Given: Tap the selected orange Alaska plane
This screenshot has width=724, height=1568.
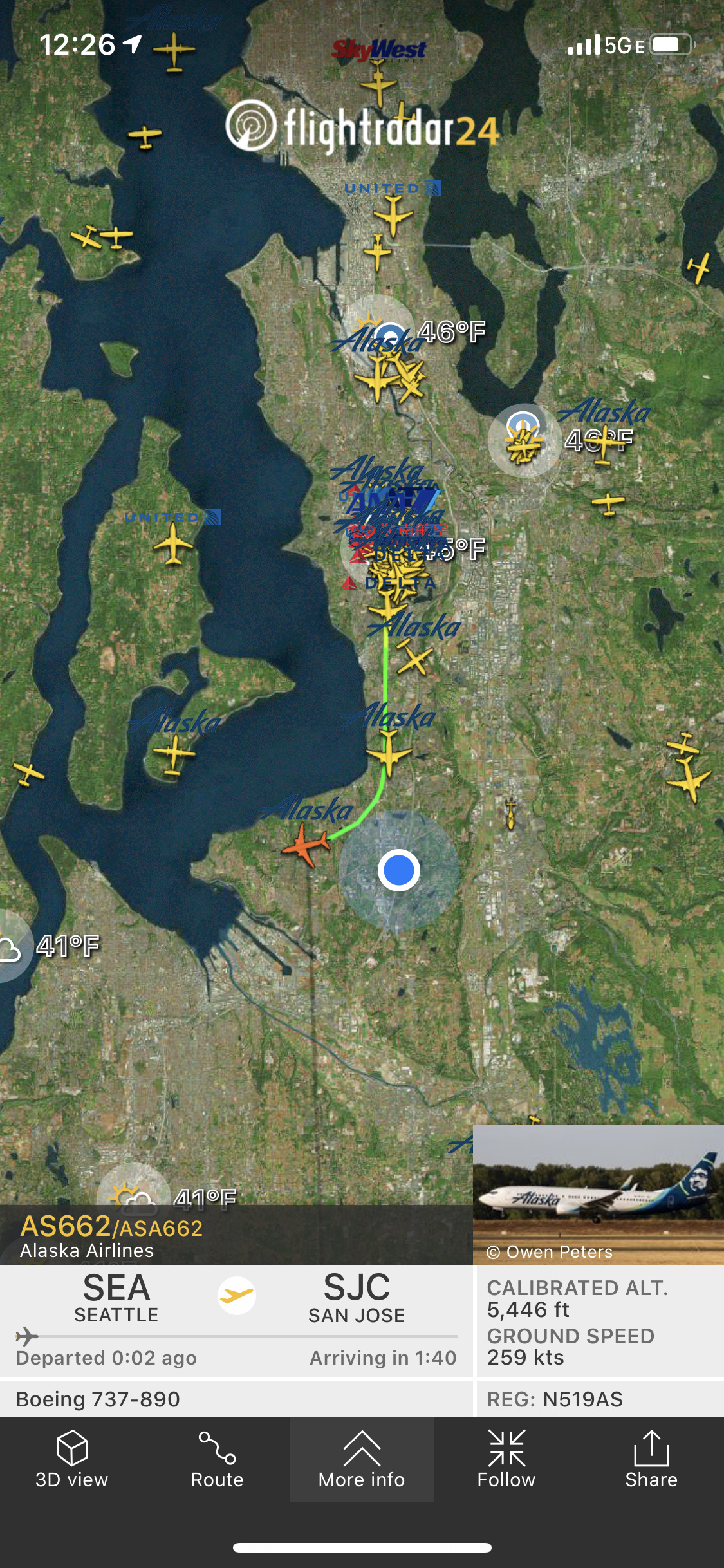Looking at the screenshot, I should (307, 845).
